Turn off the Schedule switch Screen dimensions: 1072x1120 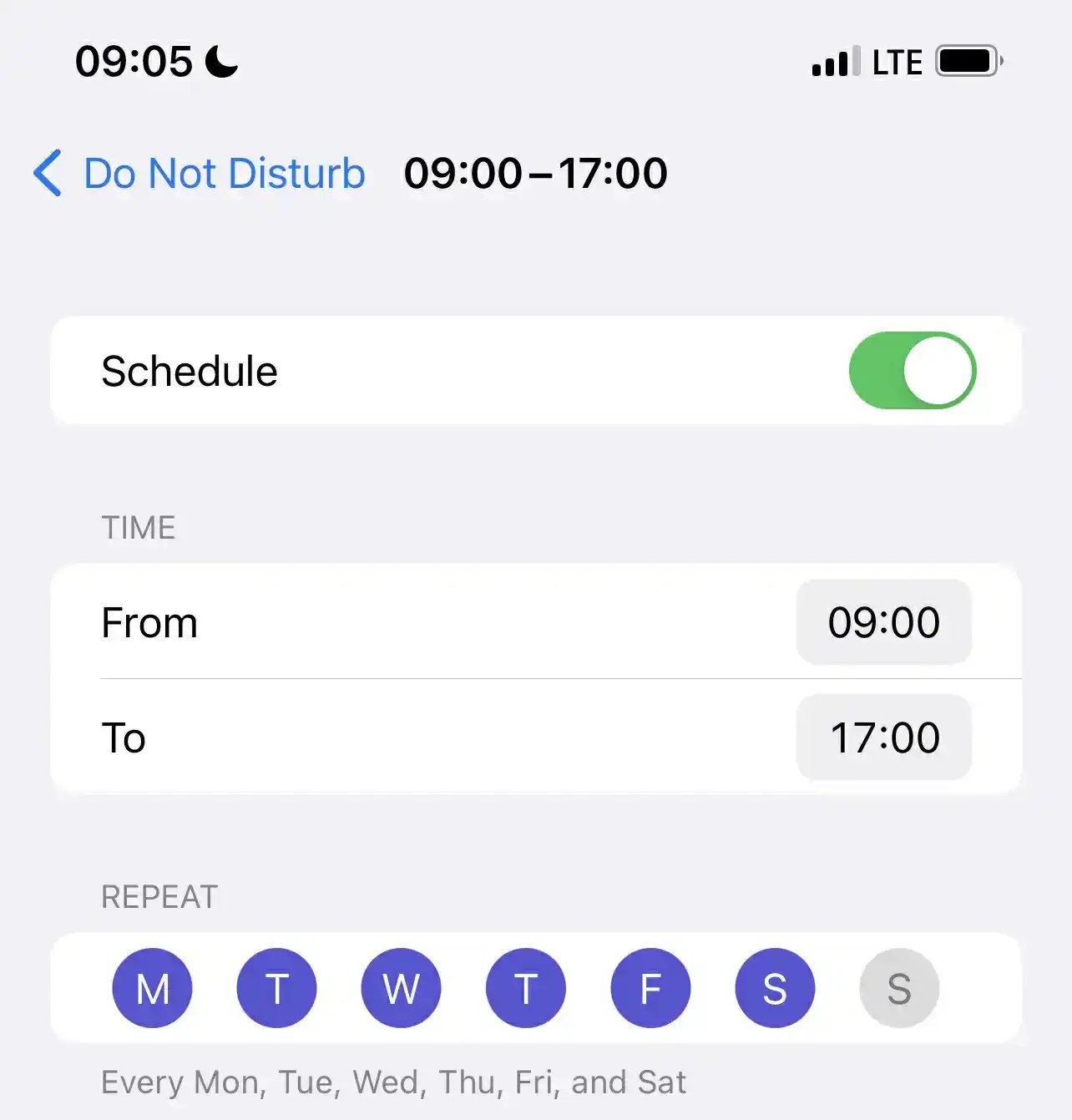(x=911, y=370)
